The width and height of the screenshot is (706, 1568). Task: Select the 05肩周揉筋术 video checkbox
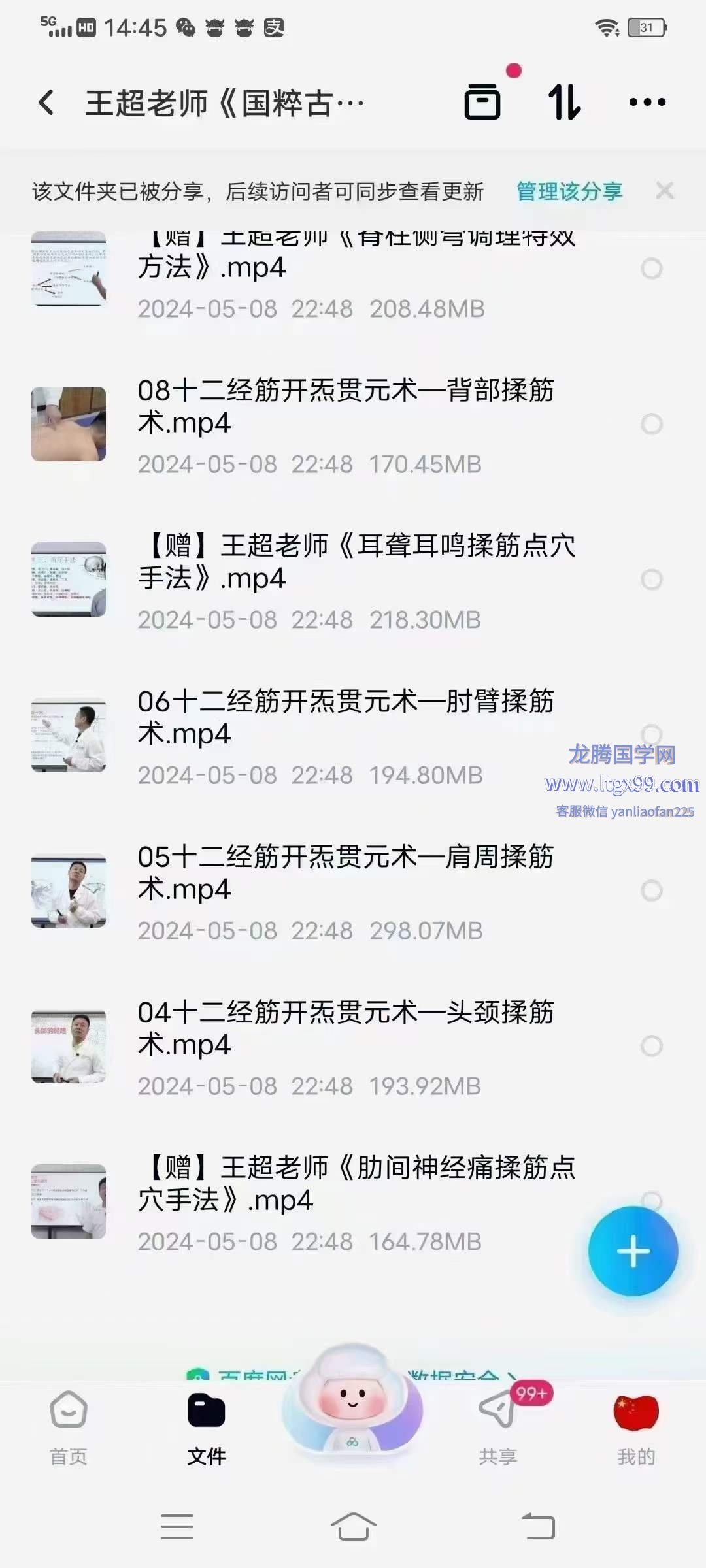[x=651, y=890]
